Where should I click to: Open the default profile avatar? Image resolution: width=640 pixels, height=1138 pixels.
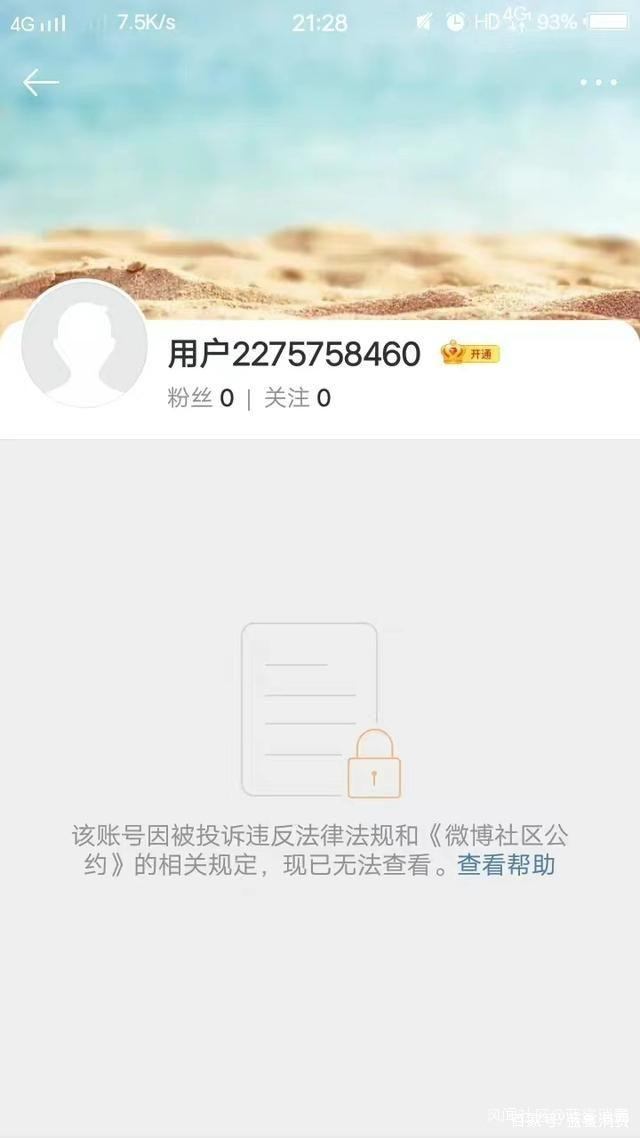tap(84, 345)
